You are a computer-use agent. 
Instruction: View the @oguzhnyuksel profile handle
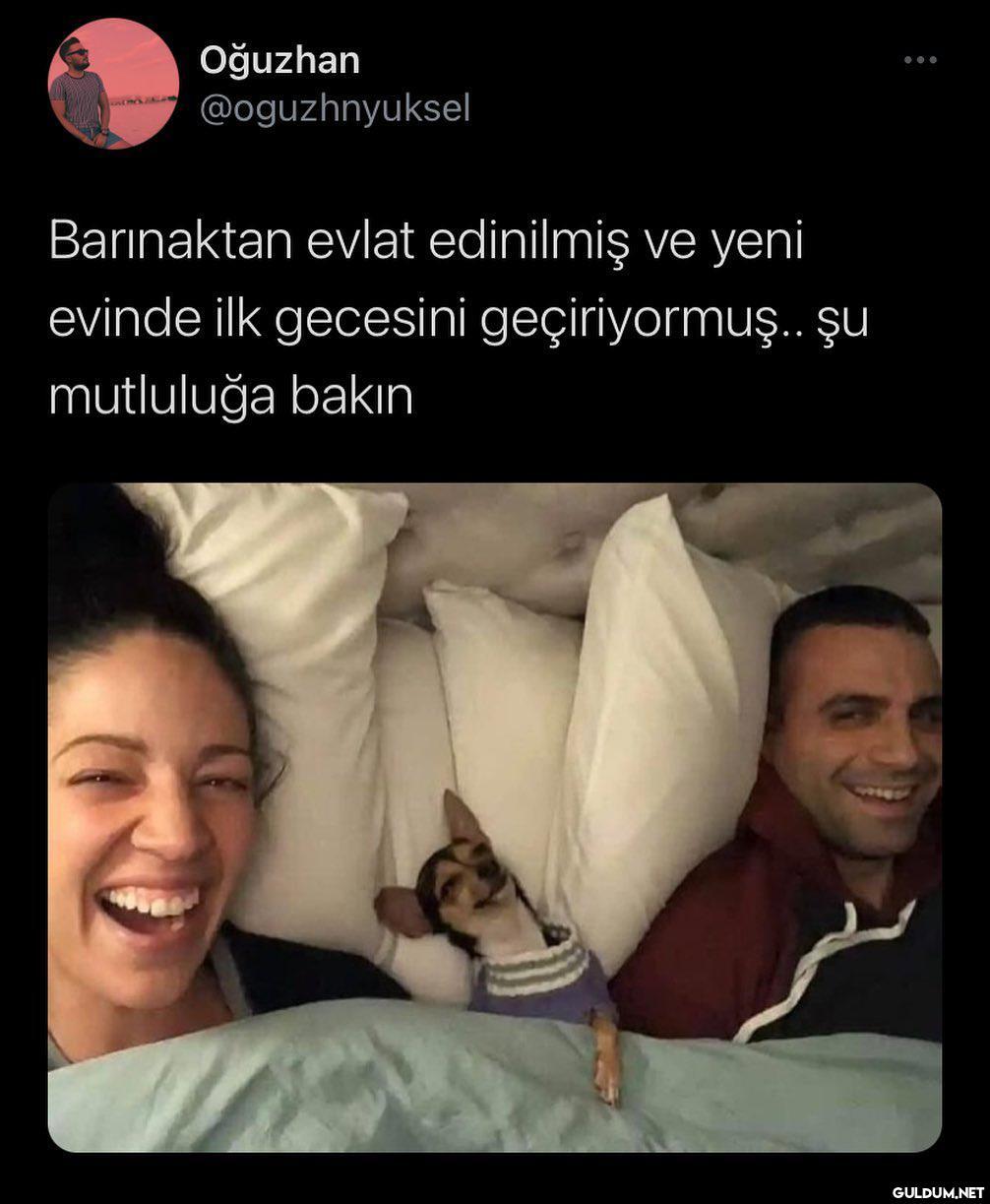(x=335, y=109)
